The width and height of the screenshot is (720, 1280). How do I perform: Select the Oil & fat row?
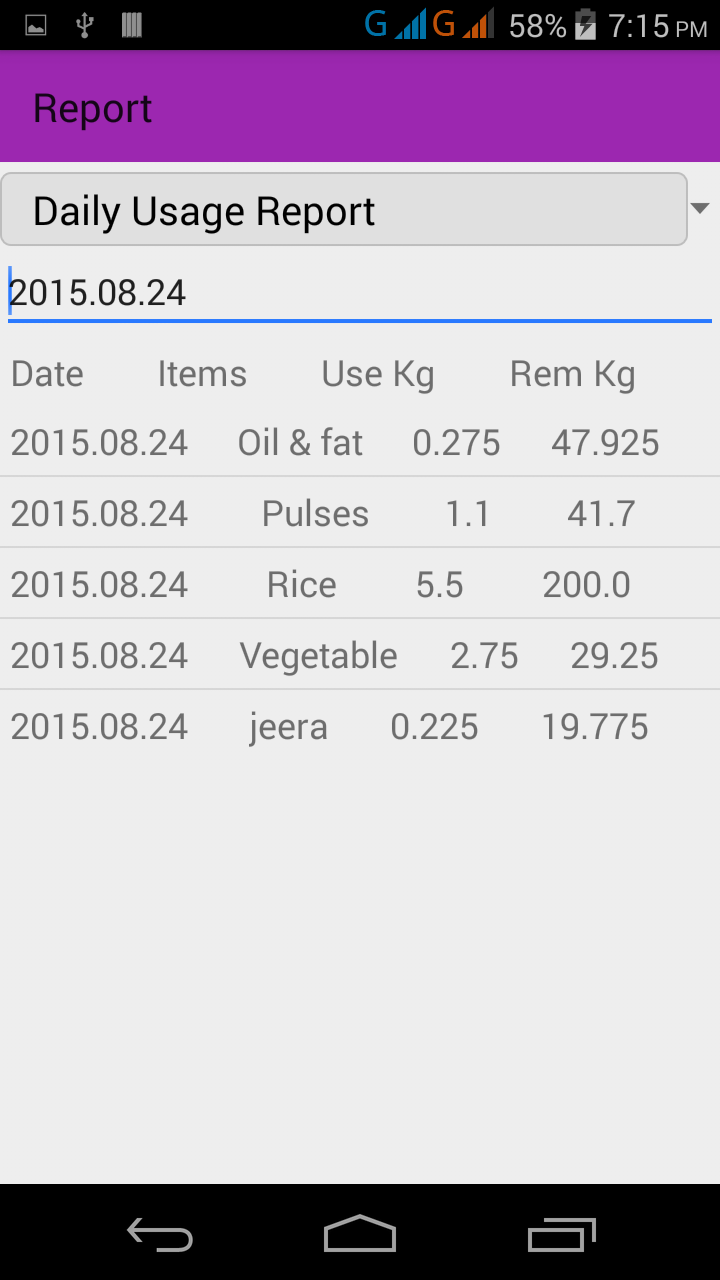click(x=360, y=442)
